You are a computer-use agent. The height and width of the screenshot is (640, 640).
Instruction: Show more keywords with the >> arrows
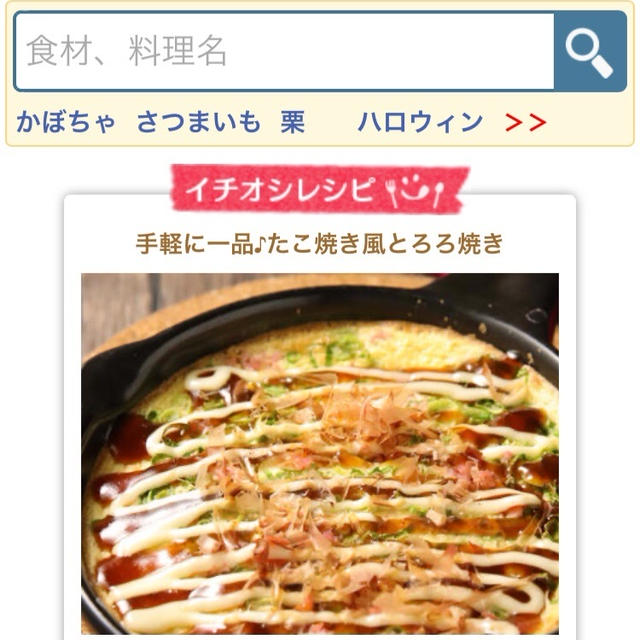tap(526, 123)
